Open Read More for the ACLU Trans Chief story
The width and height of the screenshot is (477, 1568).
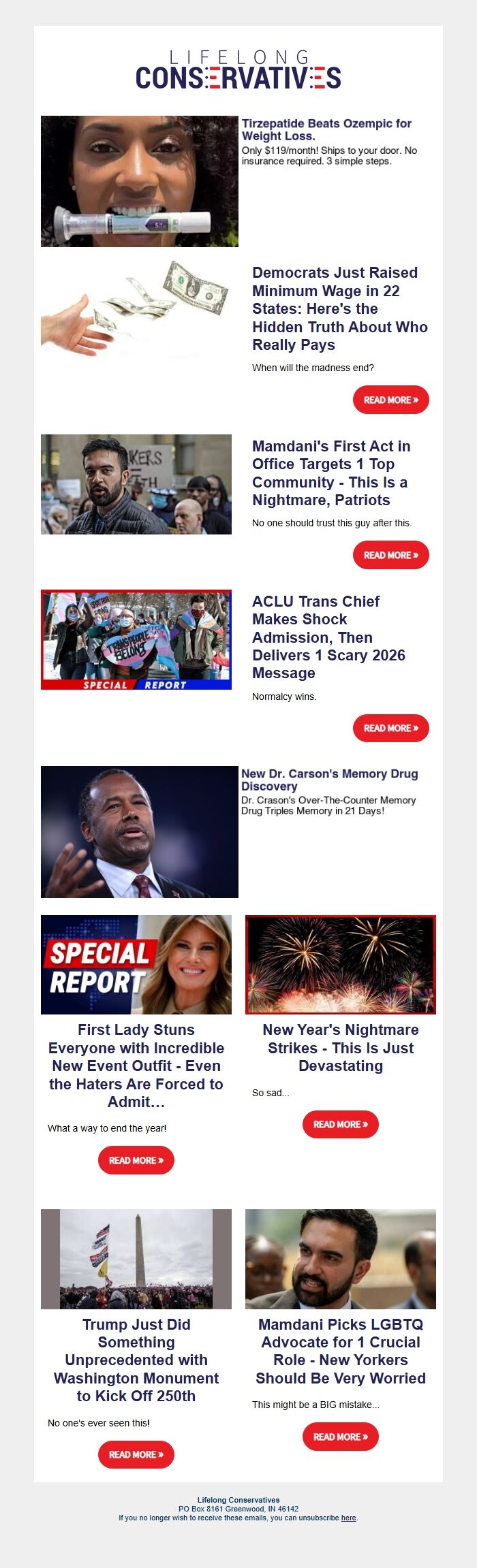tap(390, 728)
